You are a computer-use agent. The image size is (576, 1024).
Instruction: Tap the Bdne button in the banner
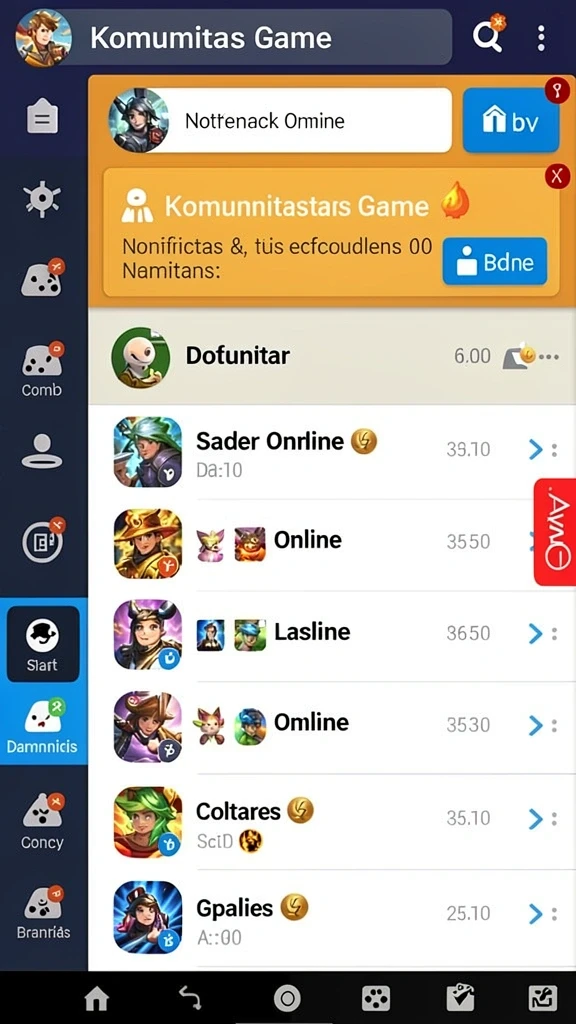[495, 262]
